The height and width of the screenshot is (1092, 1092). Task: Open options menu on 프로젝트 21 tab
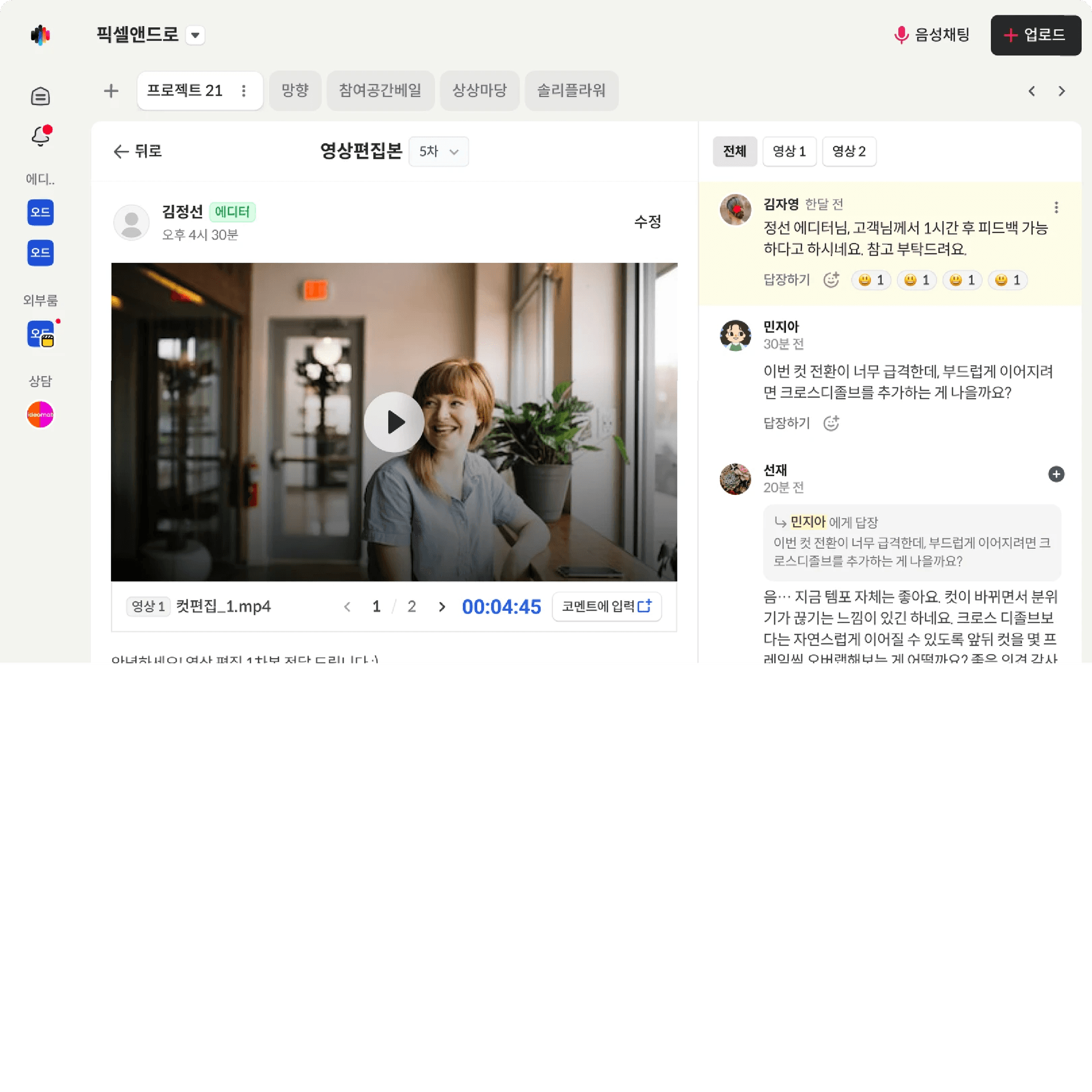coord(243,91)
